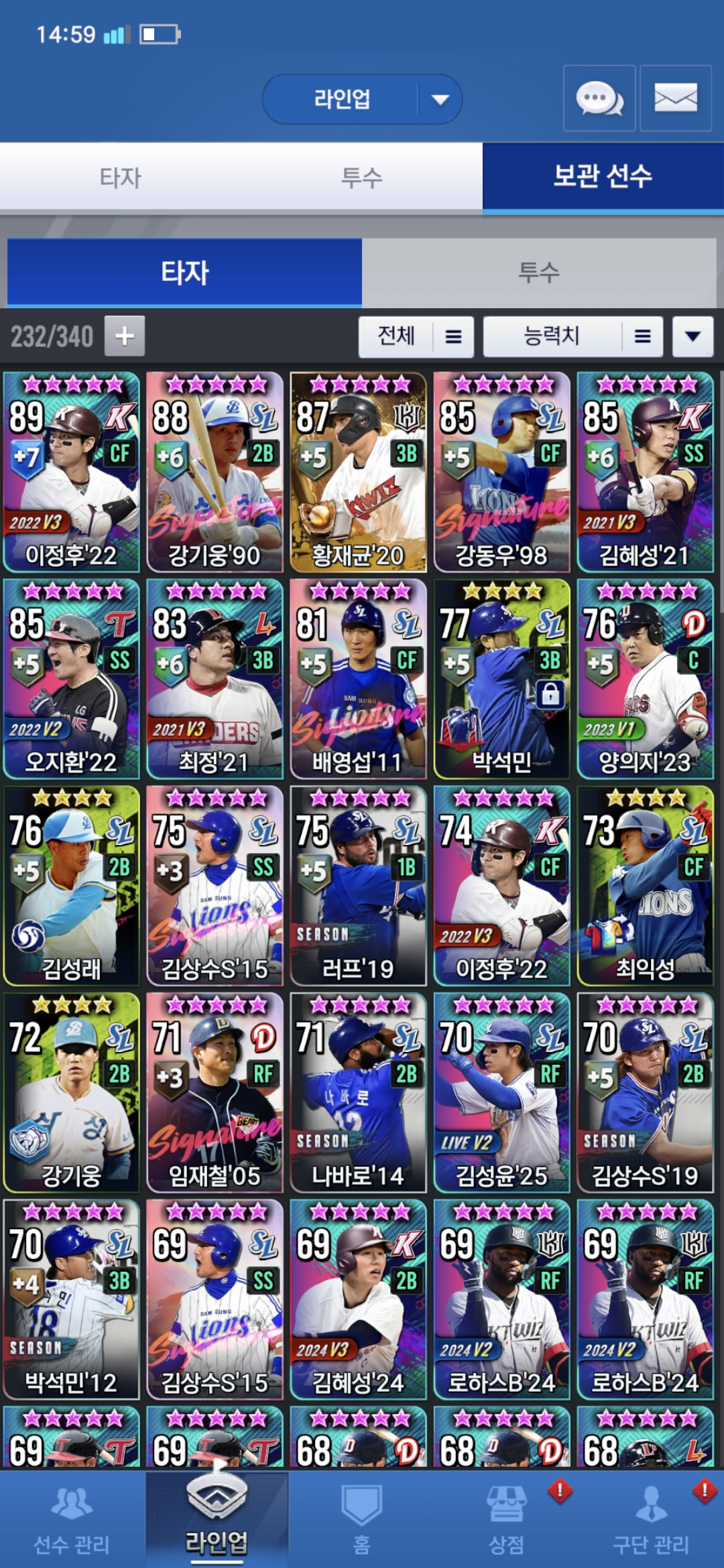Viewport: 724px width, 1568px height.
Task: View the 양의지'23 catcher card
Action: [x=645, y=679]
